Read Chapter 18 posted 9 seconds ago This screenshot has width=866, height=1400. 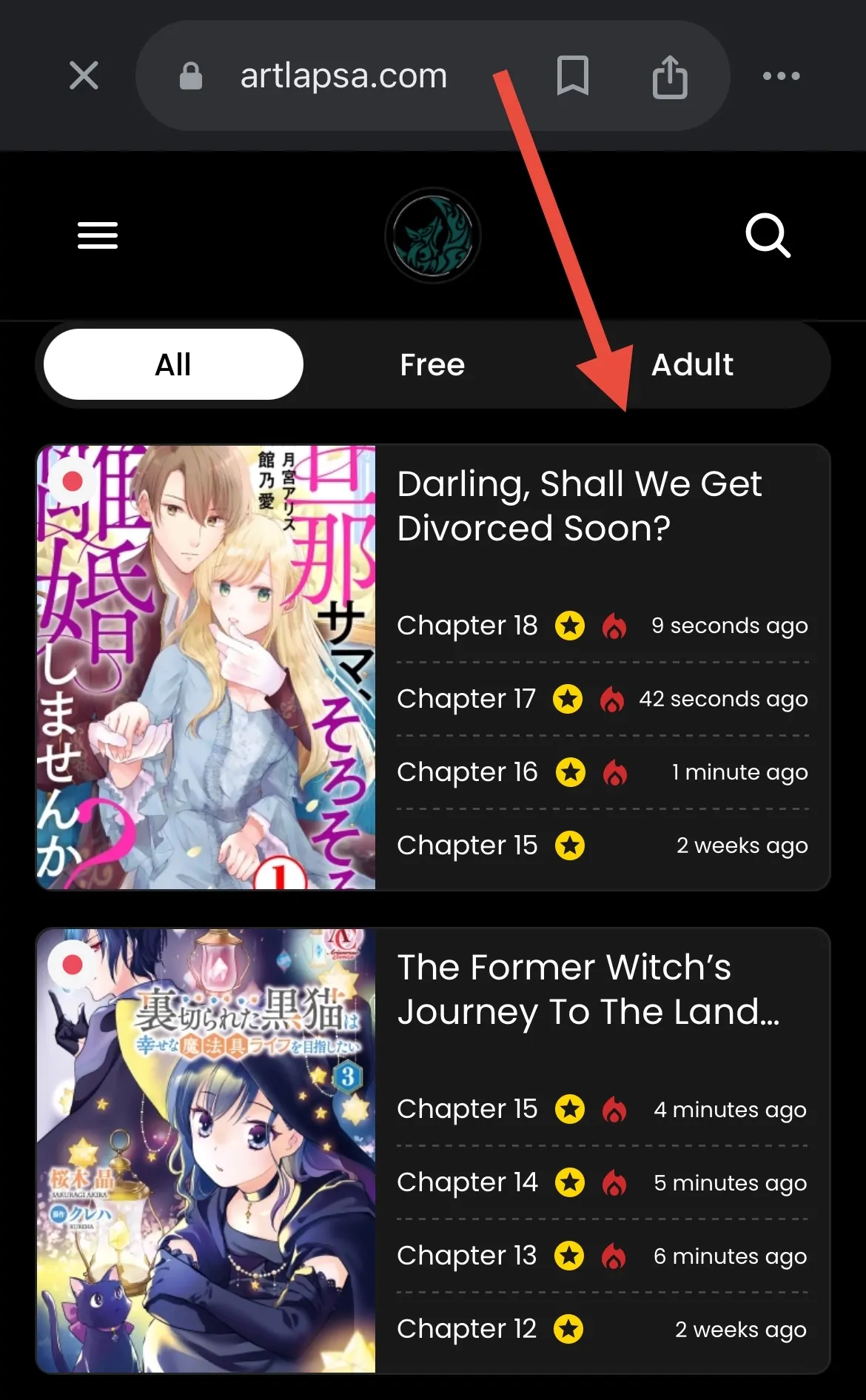click(x=467, y=626)
